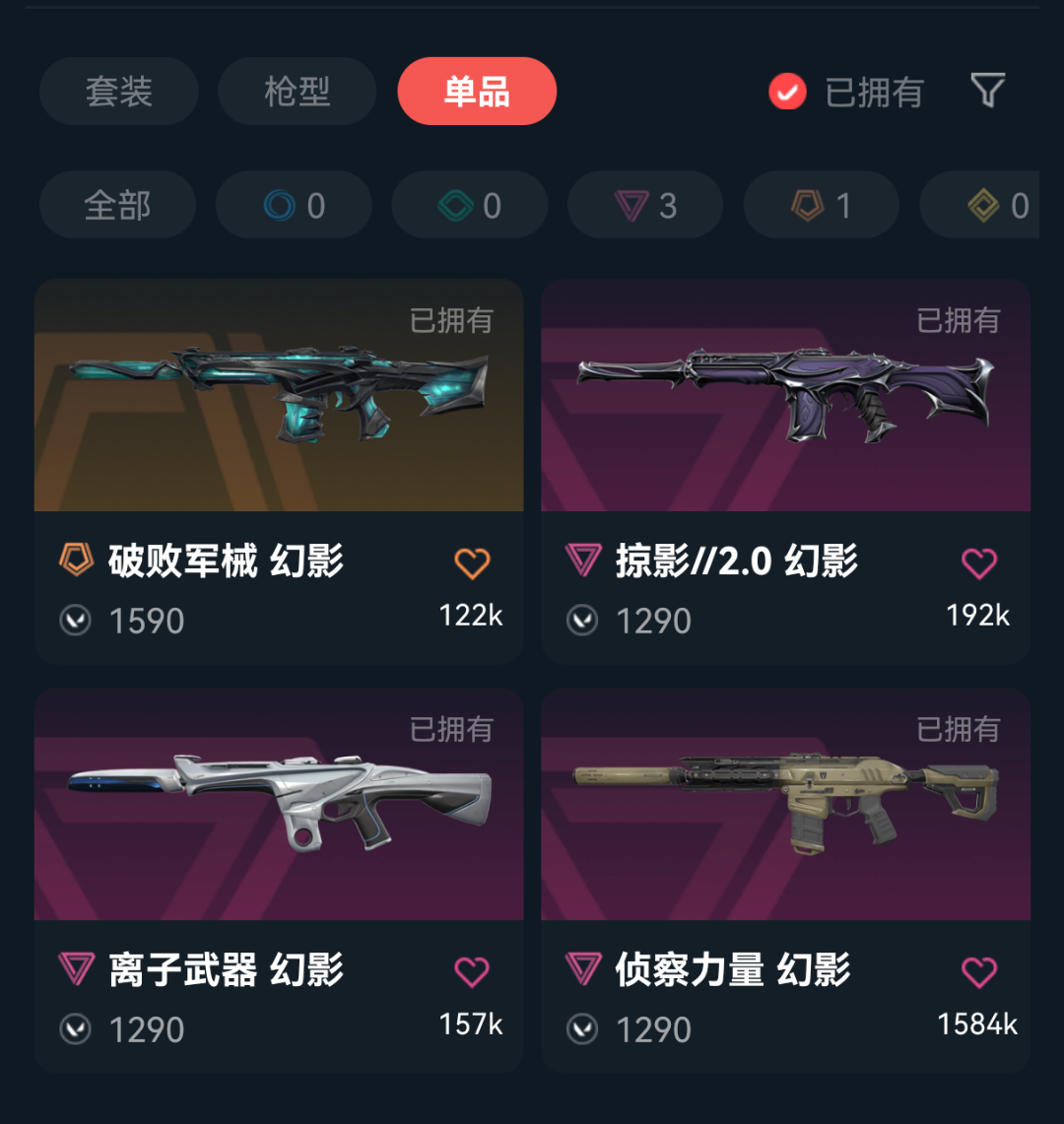Like the 掠影//2.0 幻影 skin
The height and width of the screenshot is (1124, 1064).
[978, 563]
